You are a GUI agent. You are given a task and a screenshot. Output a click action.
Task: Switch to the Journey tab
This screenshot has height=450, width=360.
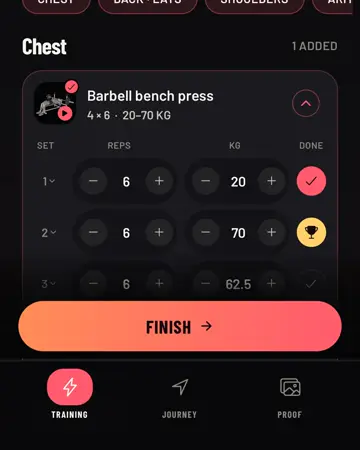coord(180,397)
